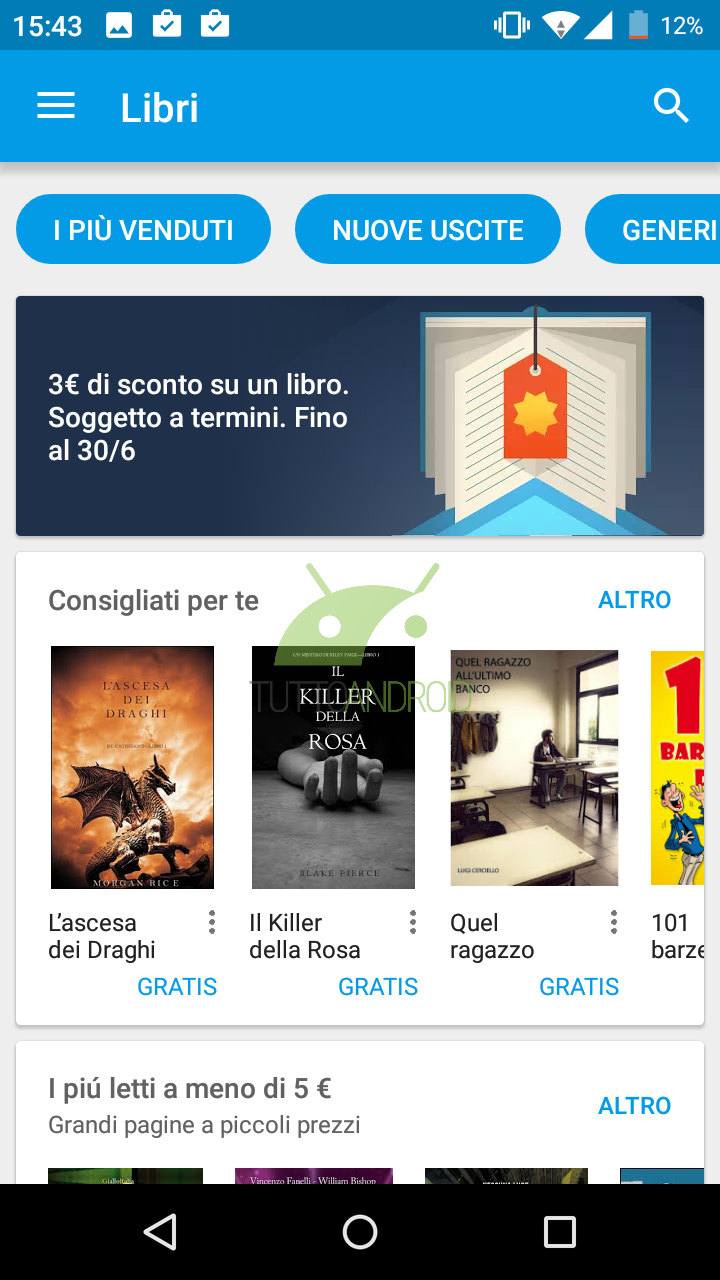Open the search icon in Libri
Image resolution: width=720 pixels, height=1280 pixels.
[x=671, y=106]
